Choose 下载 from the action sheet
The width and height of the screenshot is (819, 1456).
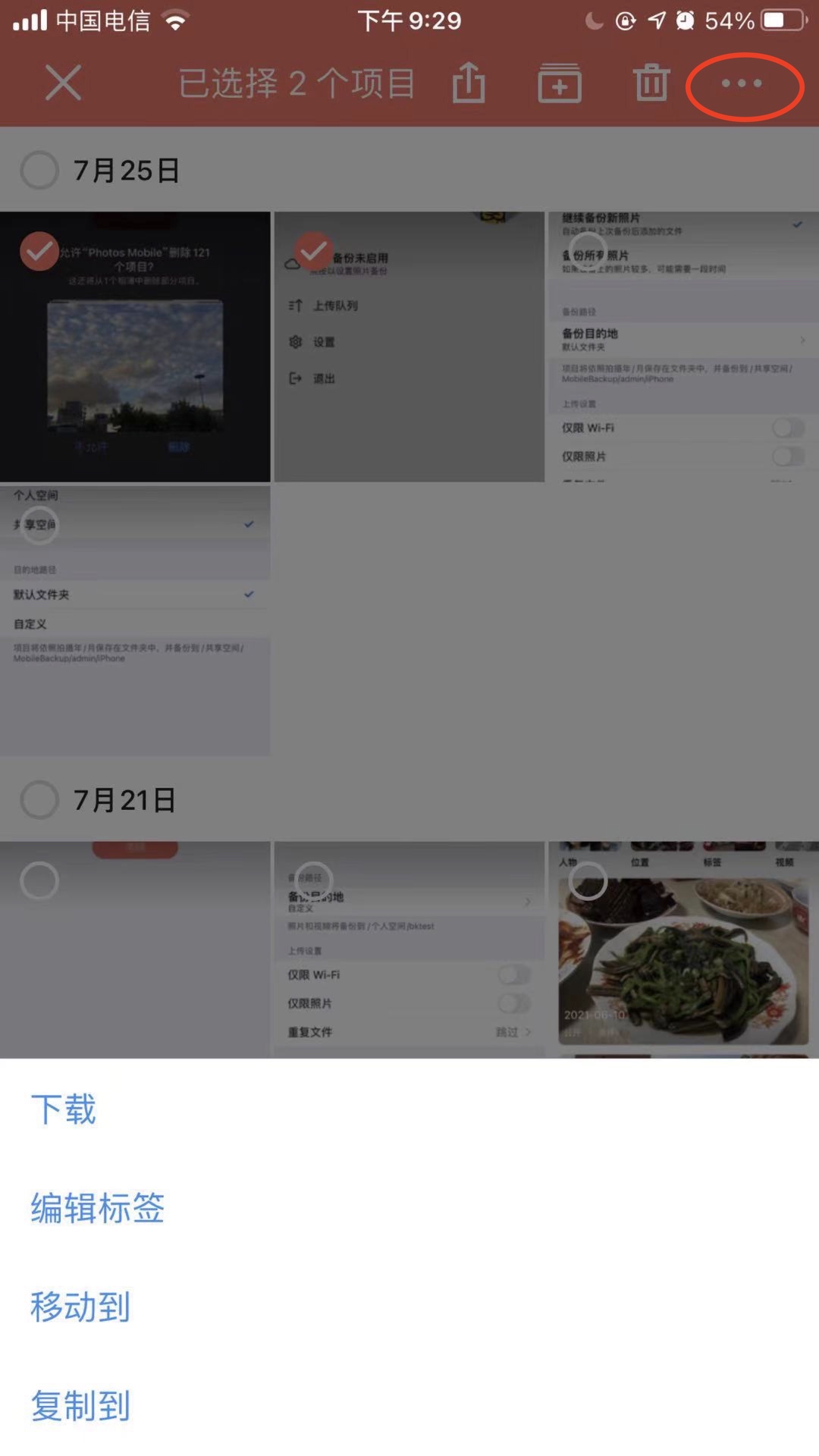64,1109
